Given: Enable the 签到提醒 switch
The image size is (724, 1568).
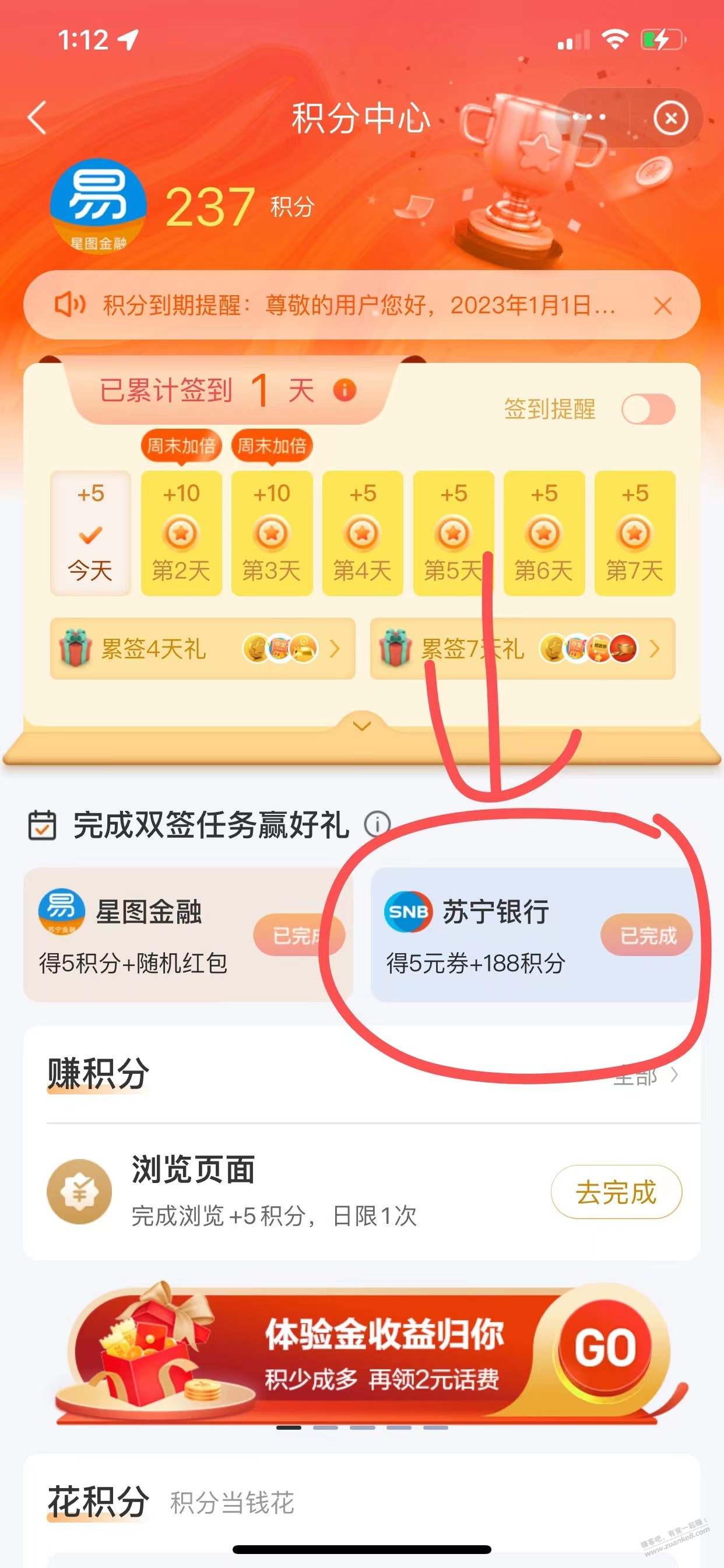Looking at the screenshot, I should click(x=648, y=409).
